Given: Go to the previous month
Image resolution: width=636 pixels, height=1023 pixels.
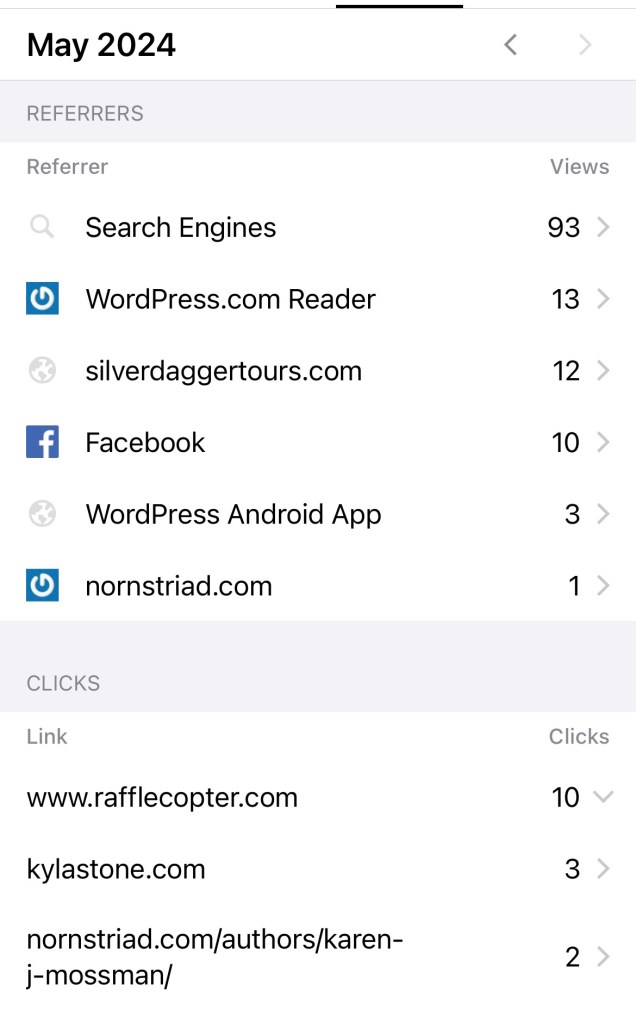Looking at the screenshot, I should (x=511, y=45).
